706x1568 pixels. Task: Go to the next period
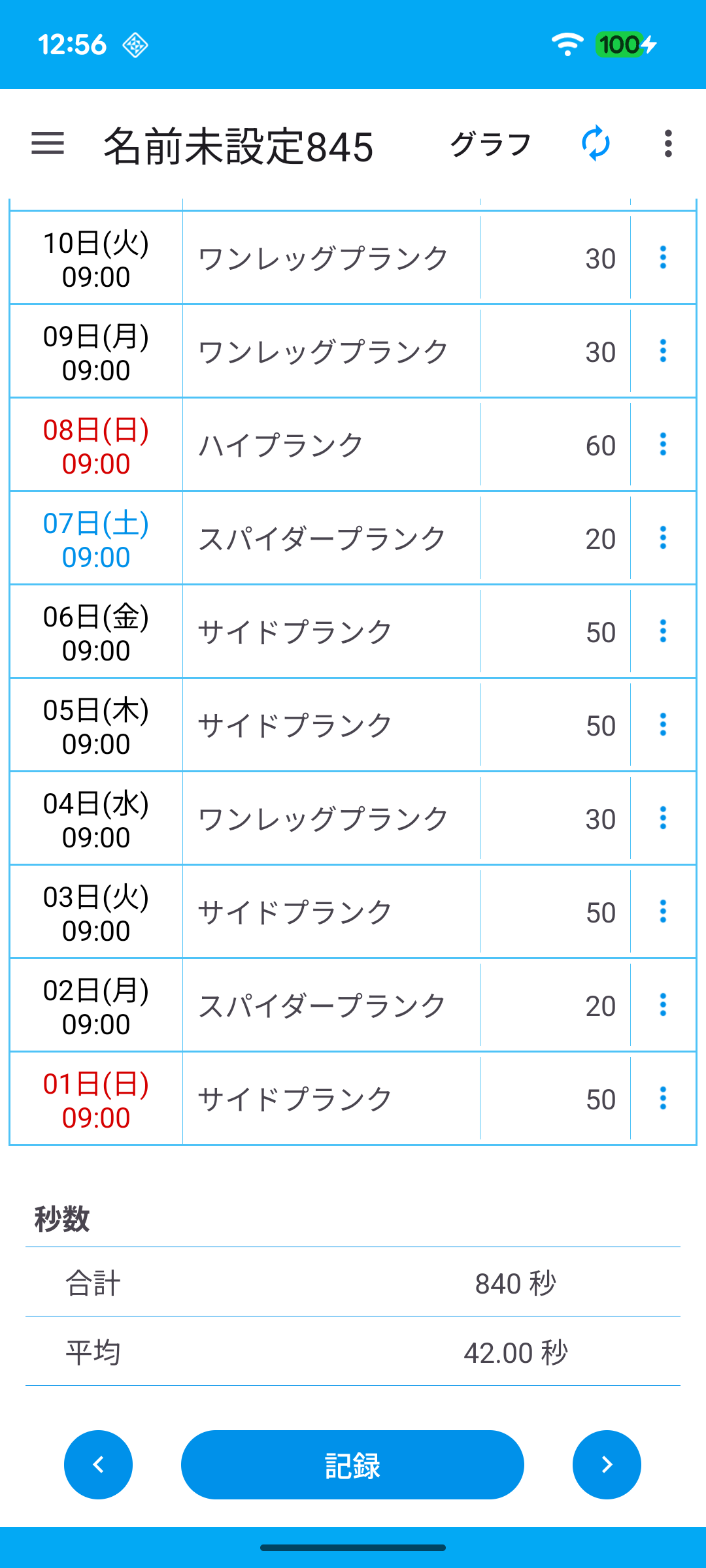click(x=607, y=1465)
